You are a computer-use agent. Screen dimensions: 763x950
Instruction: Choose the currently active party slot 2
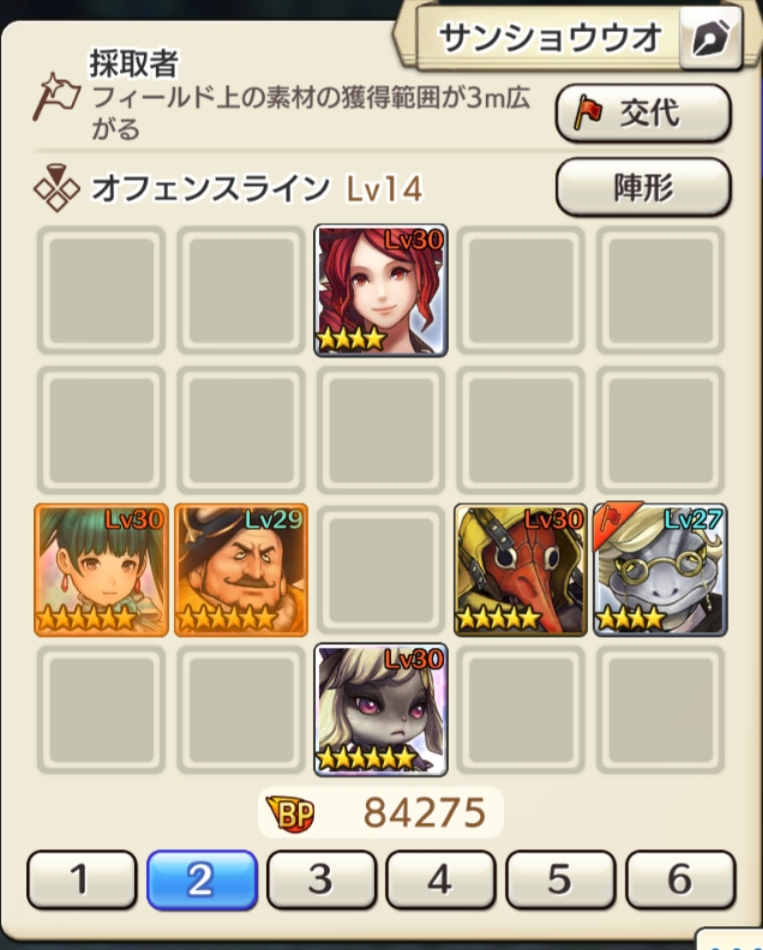(x=201, y=880)
